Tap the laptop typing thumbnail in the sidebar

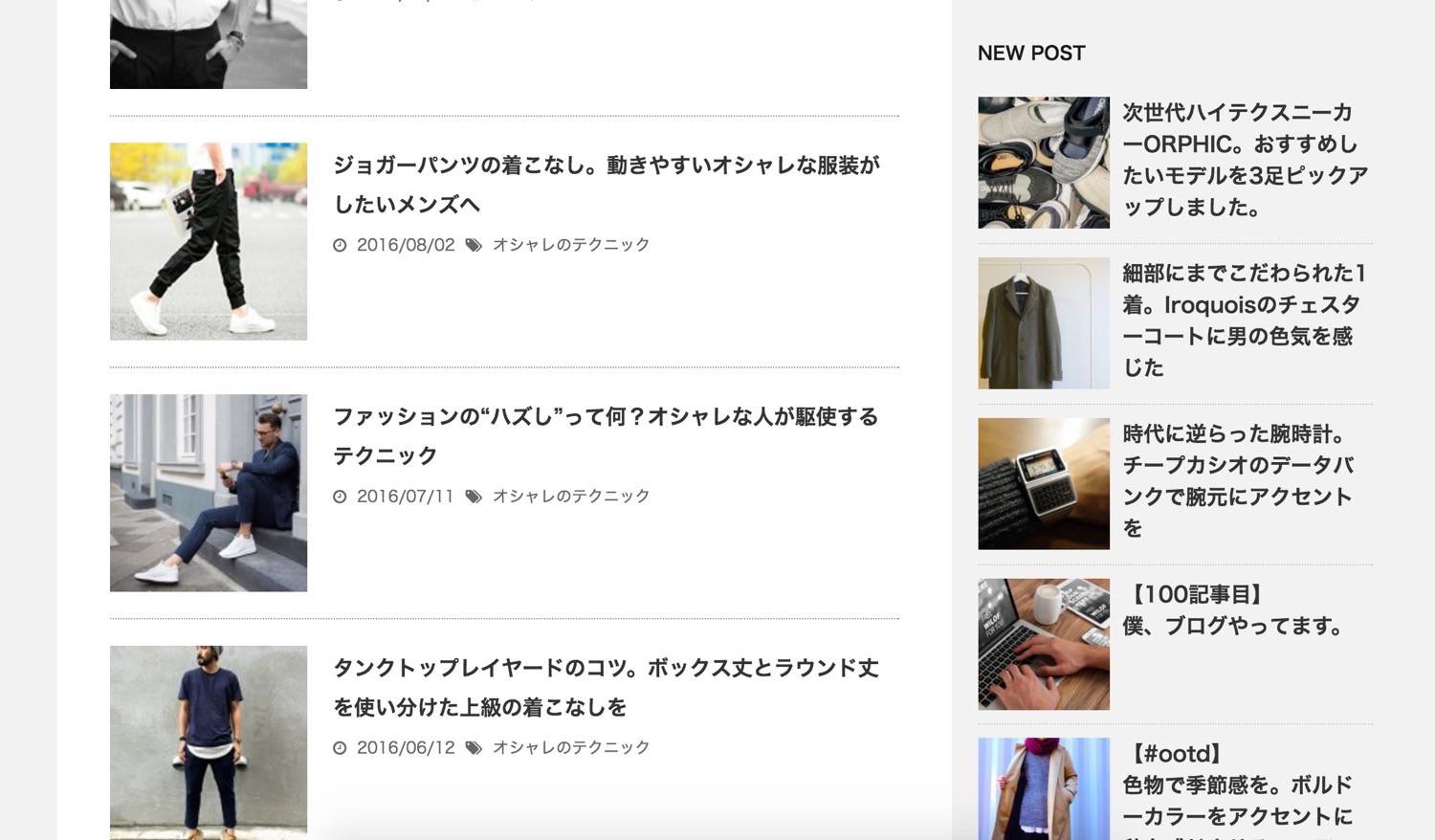[1044, 644]
